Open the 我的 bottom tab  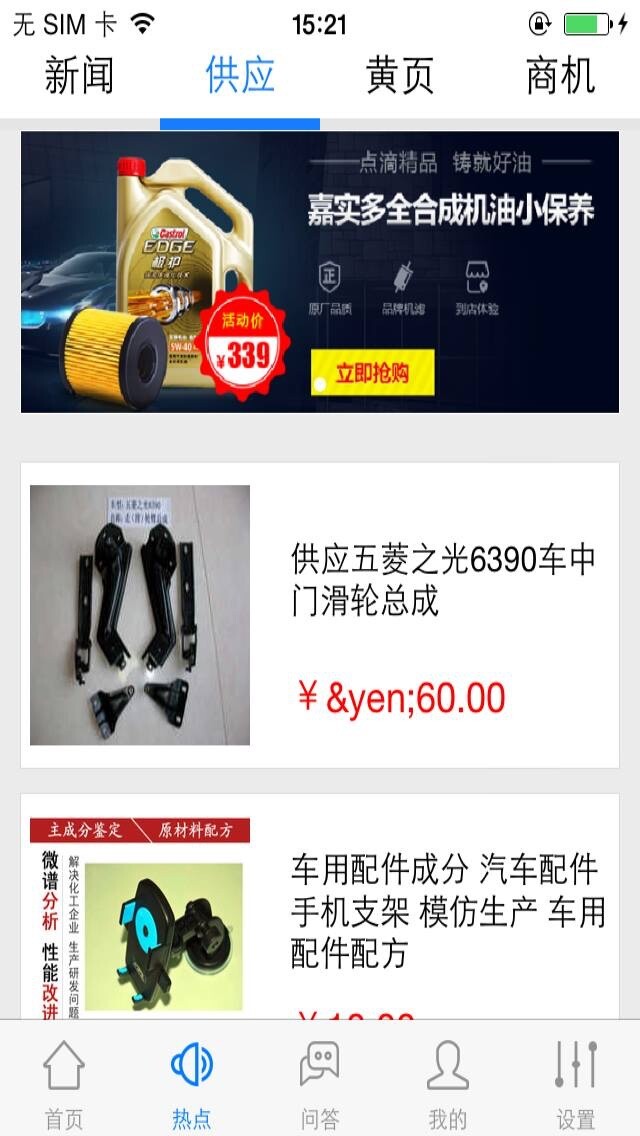coord(448,1082)
